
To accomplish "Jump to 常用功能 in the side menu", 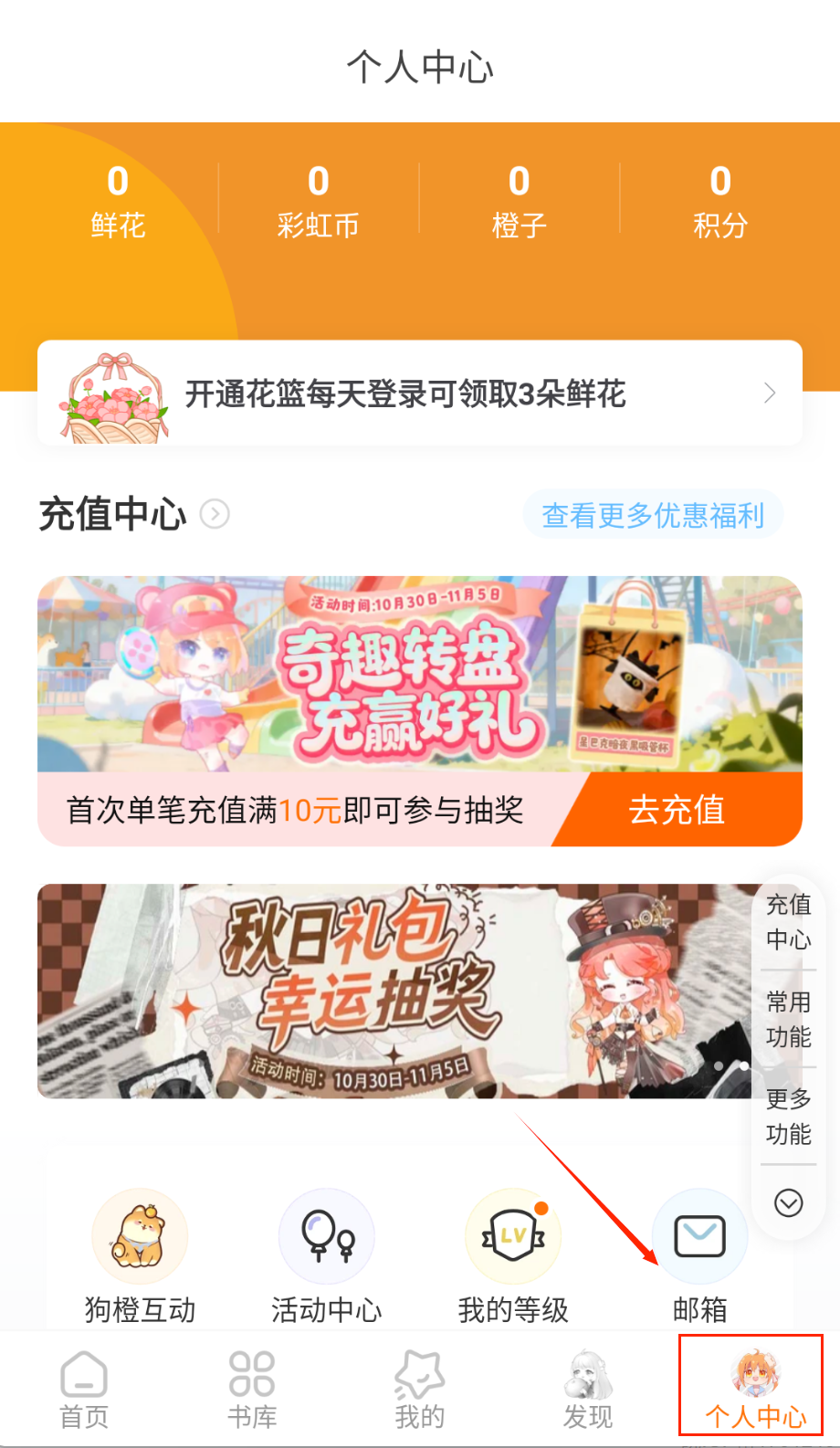I will (788, 1019).
